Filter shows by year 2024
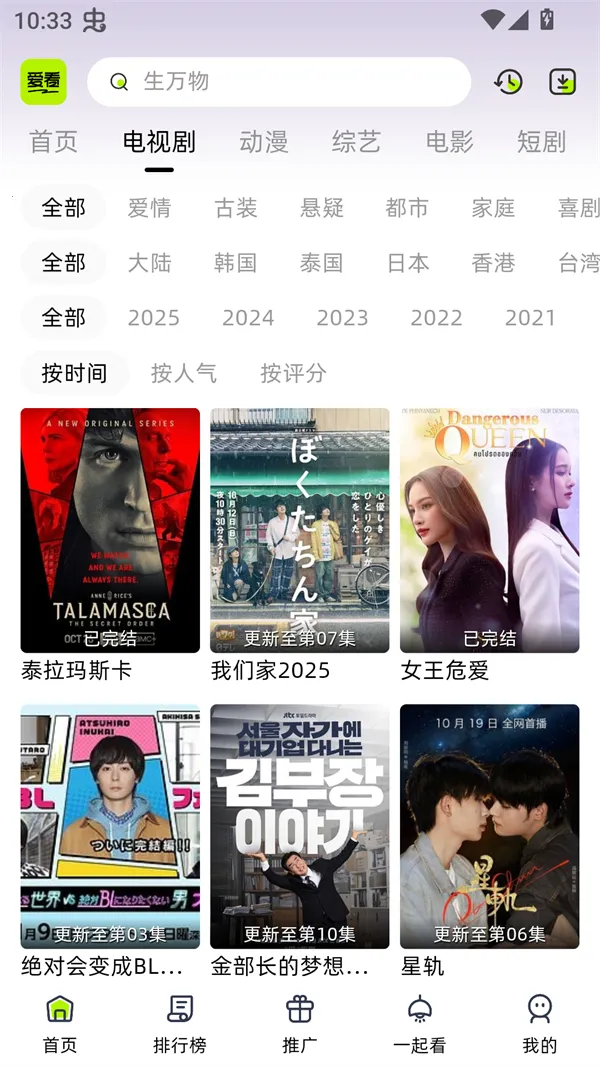This screenshot has width=600, height=1066. (x=248, y=318)
